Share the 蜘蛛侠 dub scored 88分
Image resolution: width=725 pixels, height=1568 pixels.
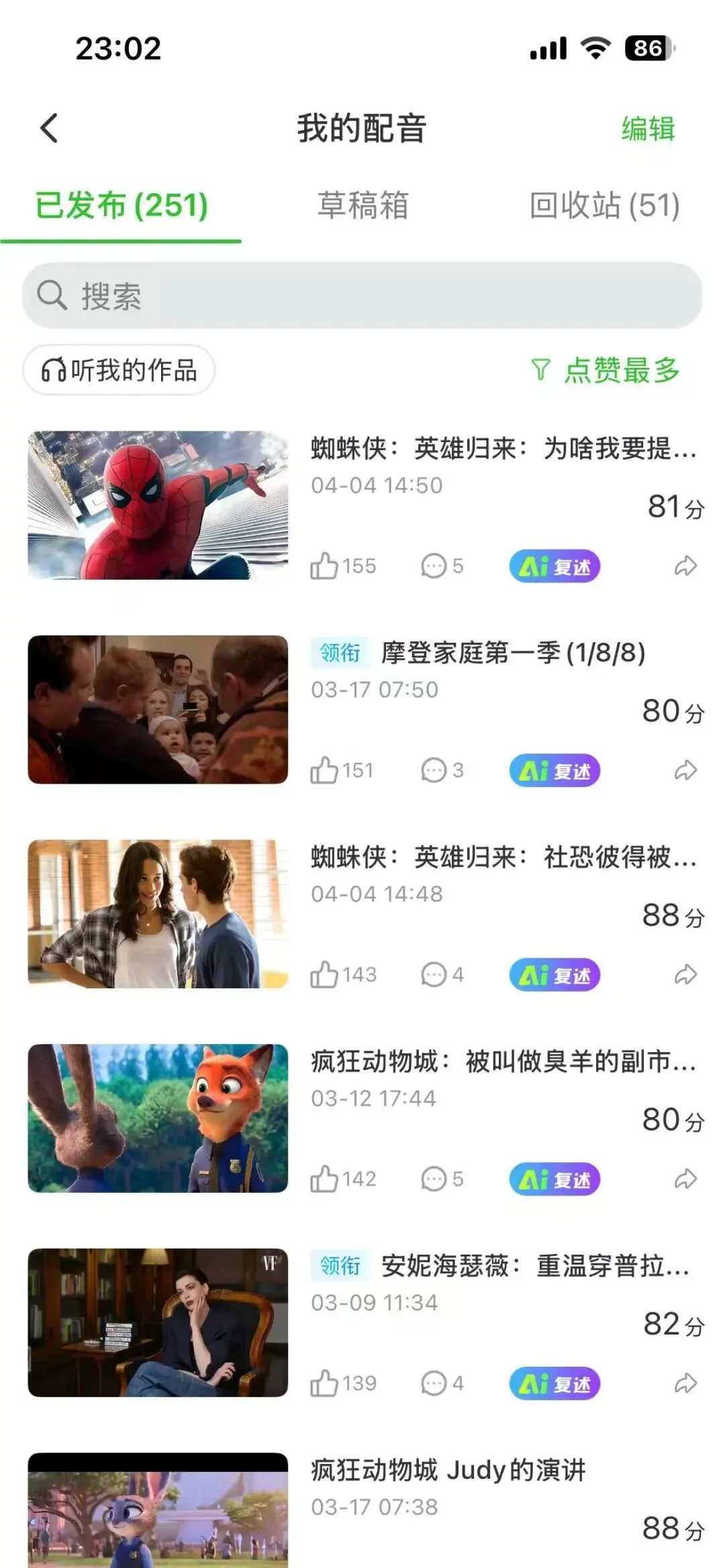[685, 975]
